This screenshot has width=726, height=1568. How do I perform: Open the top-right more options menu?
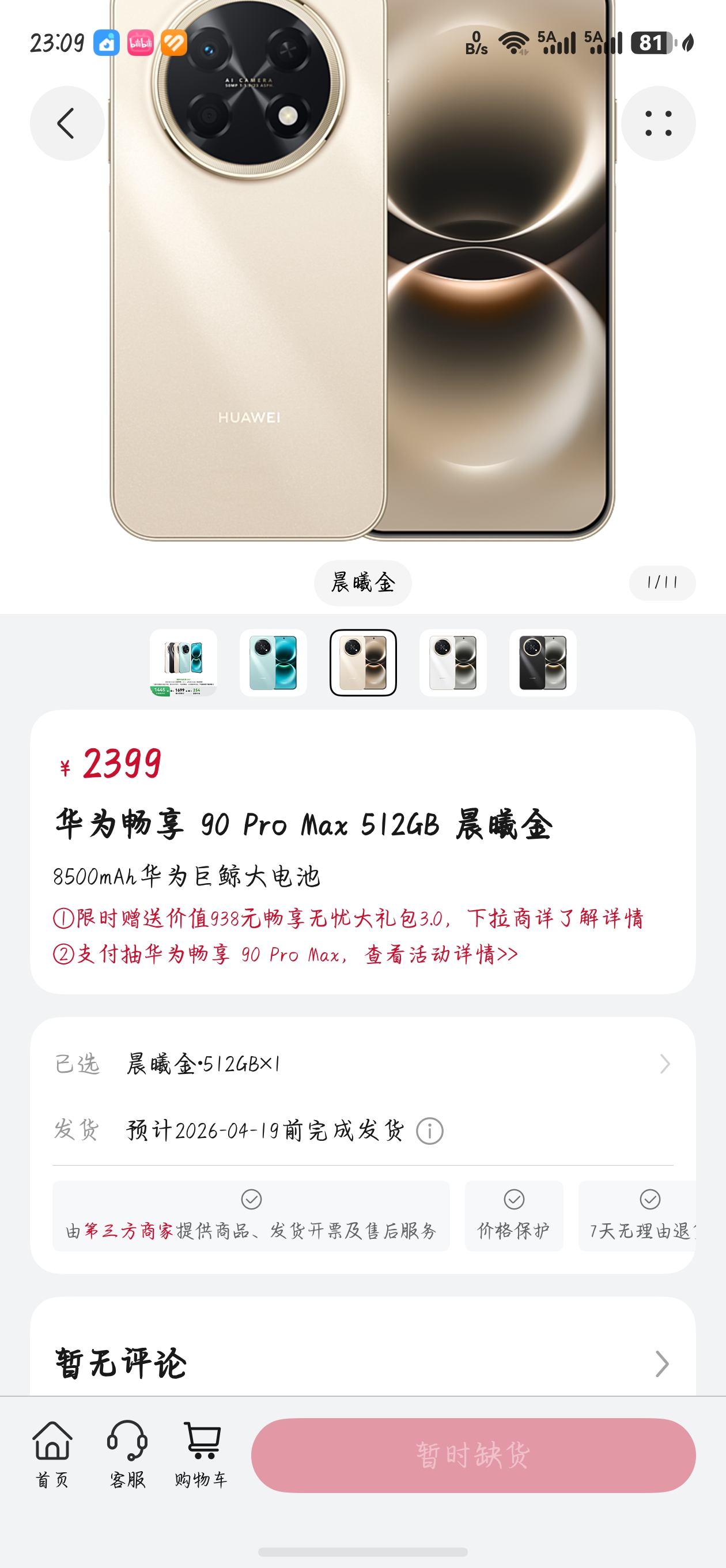coord(659,122)
